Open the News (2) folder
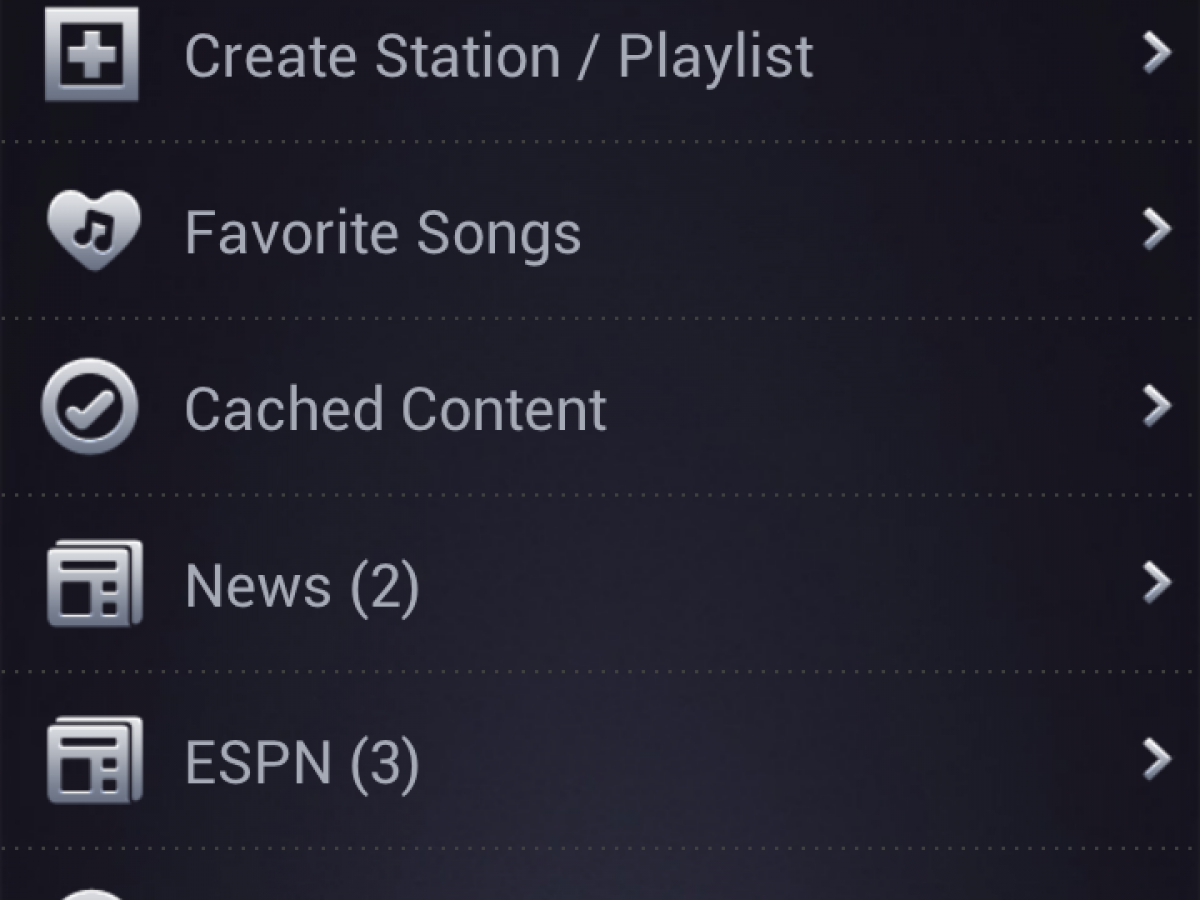This screenshot has width=1200, height=900. pos(302,585)
